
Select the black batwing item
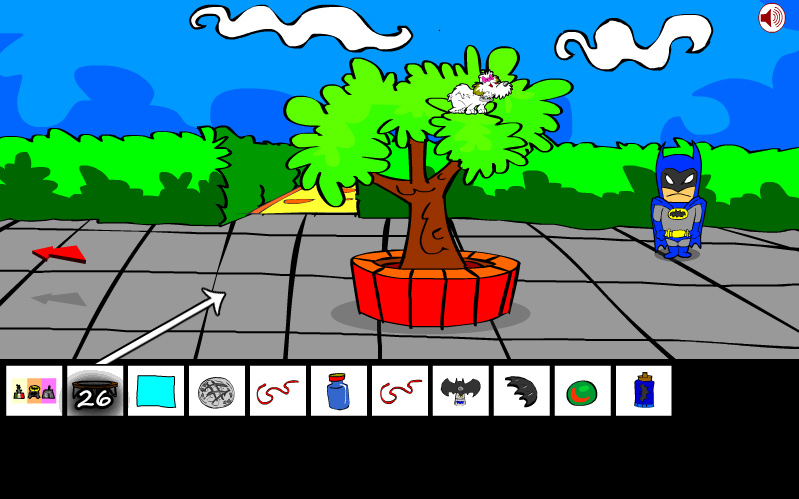tap(522, 391)
